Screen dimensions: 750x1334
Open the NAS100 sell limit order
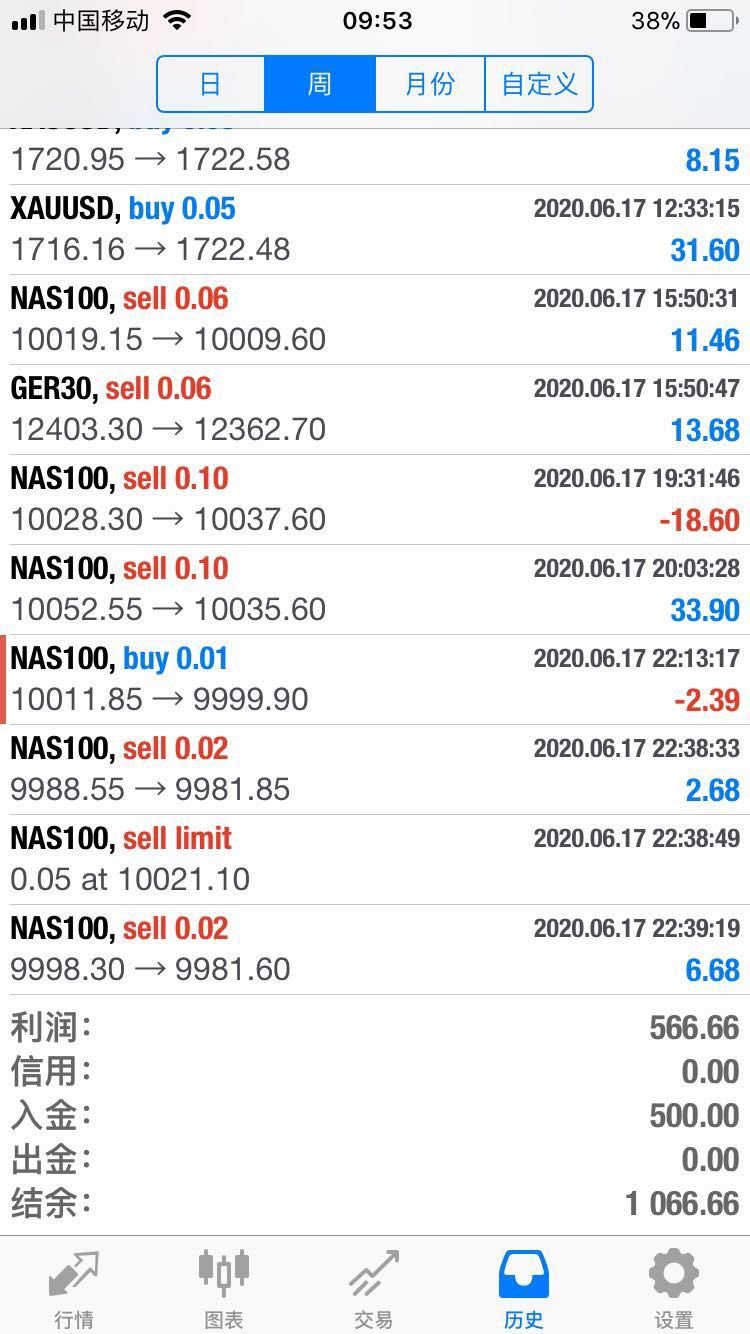[375, 860]
